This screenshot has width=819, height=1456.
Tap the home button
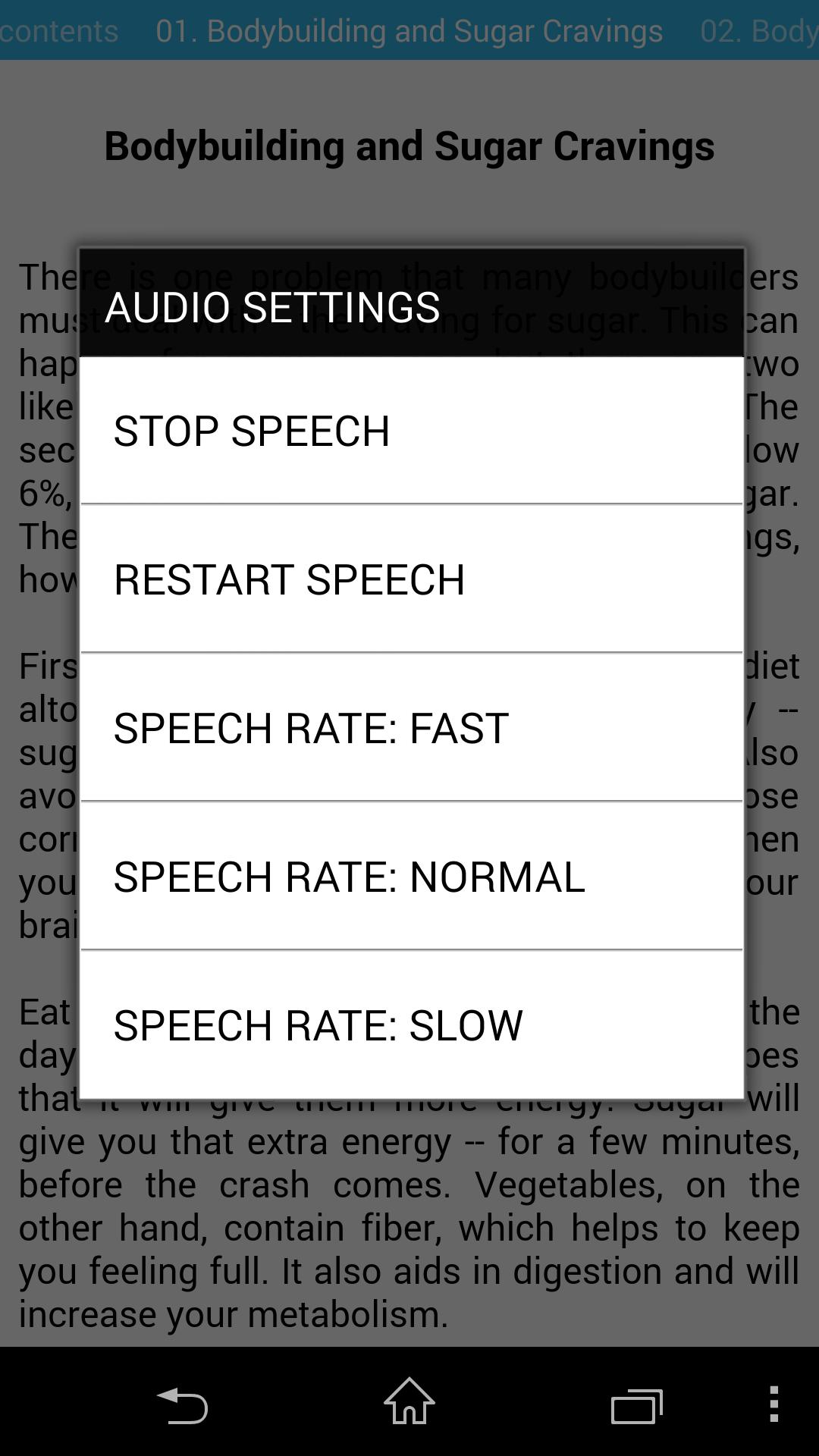coord(409,1403)
